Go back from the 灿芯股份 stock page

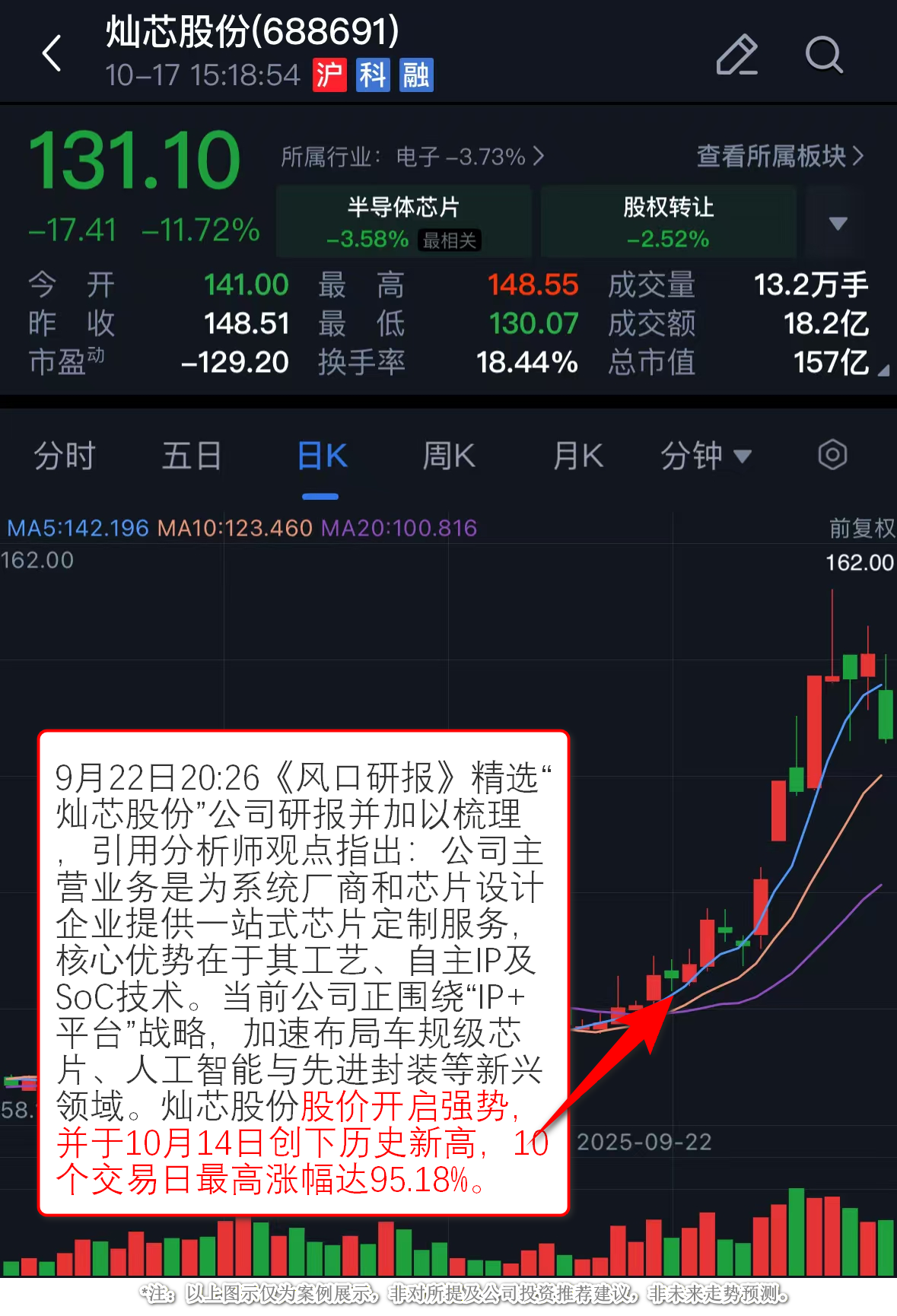[x=52, y=54]
